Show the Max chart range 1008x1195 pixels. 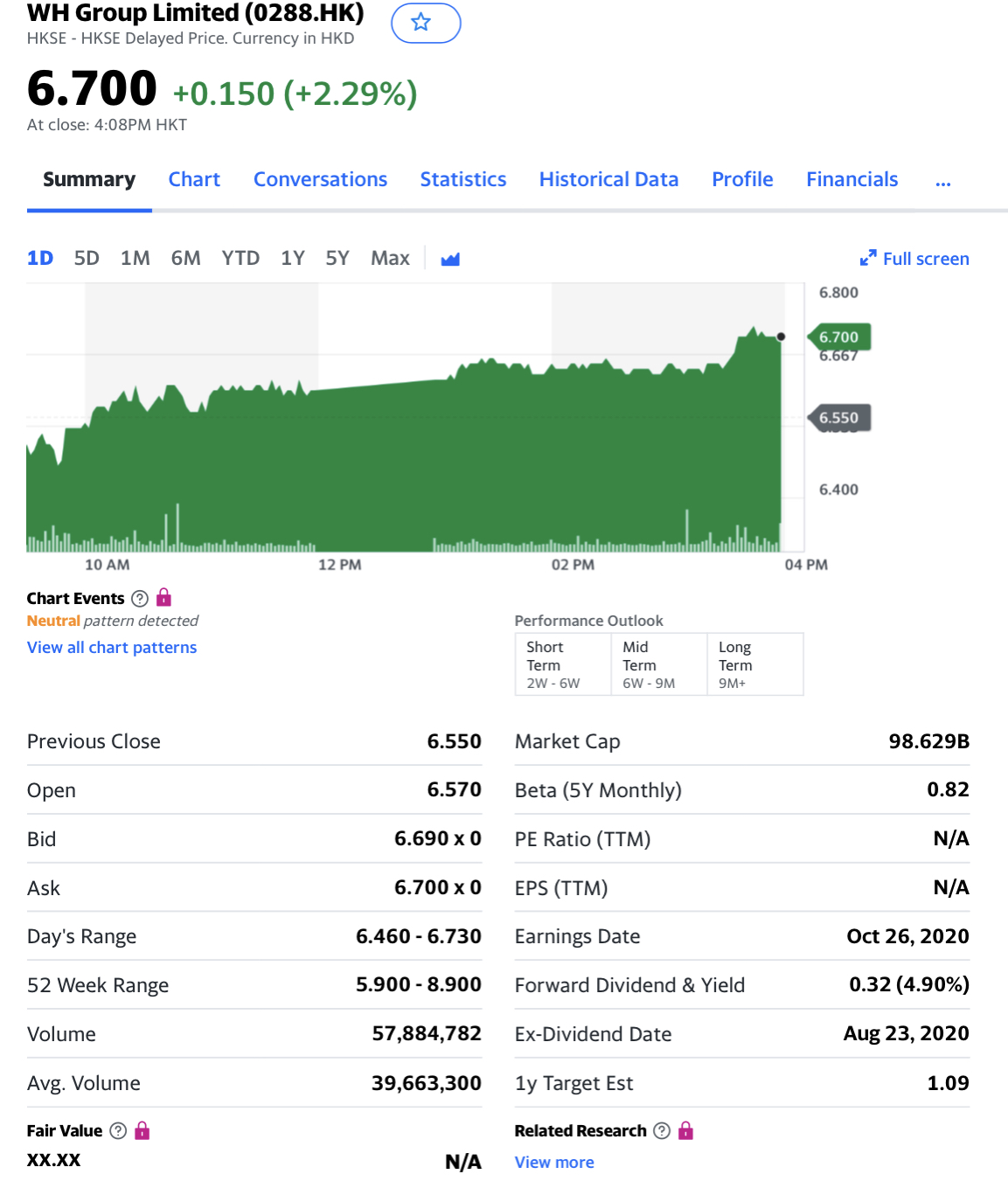pos(390,258)
